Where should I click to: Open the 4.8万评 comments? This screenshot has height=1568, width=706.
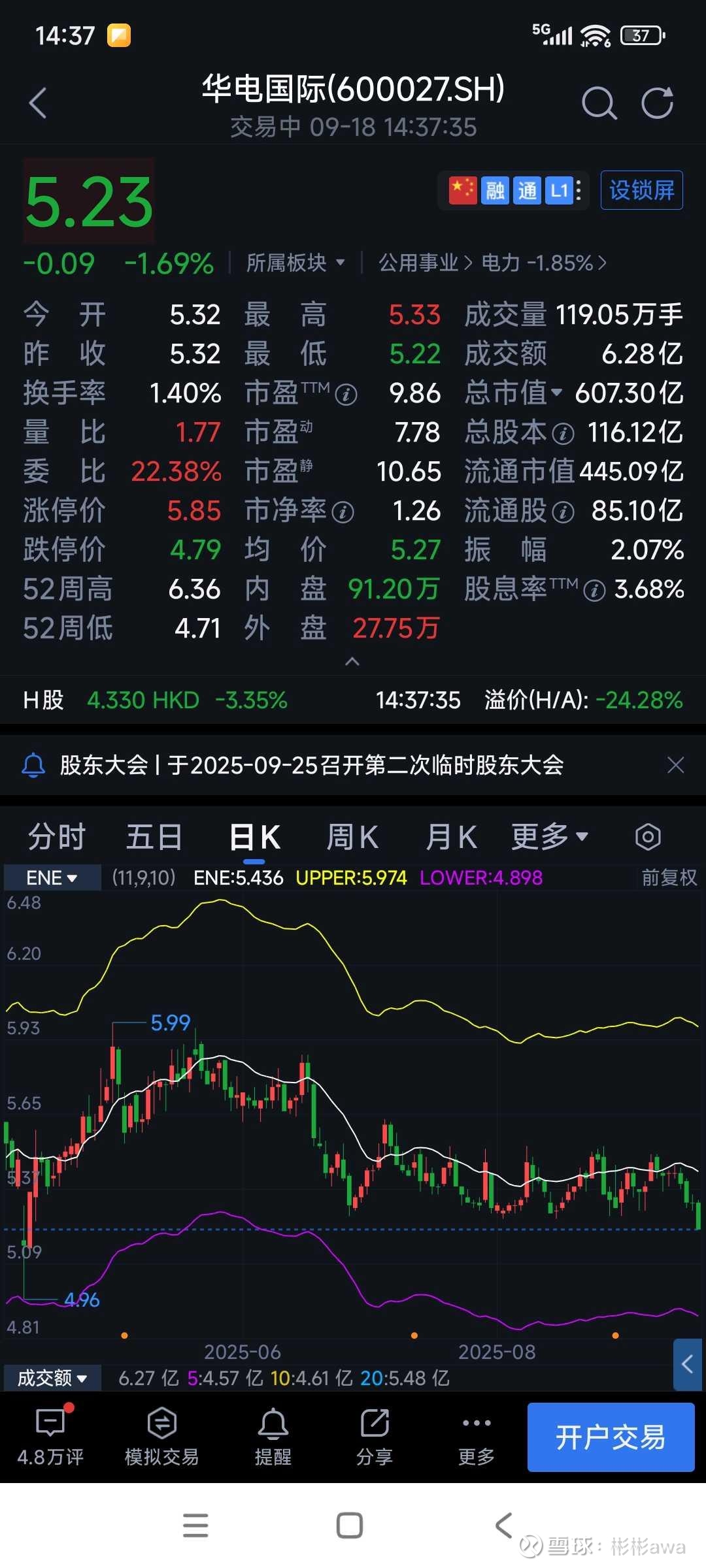pyautogui.click(x=50, y=1437)
